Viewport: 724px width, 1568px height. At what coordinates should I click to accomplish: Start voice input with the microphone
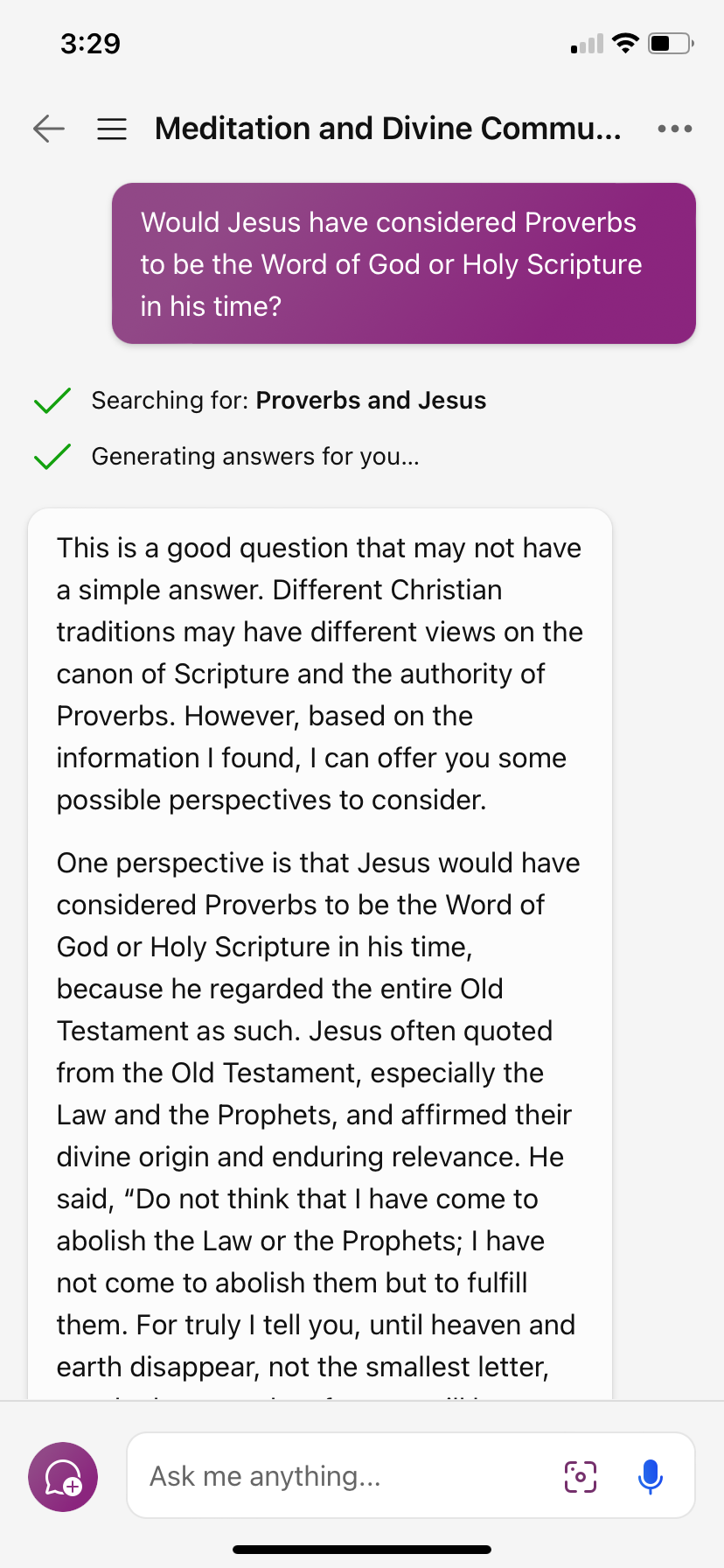pyautogui.click(x=651, y=1477)
